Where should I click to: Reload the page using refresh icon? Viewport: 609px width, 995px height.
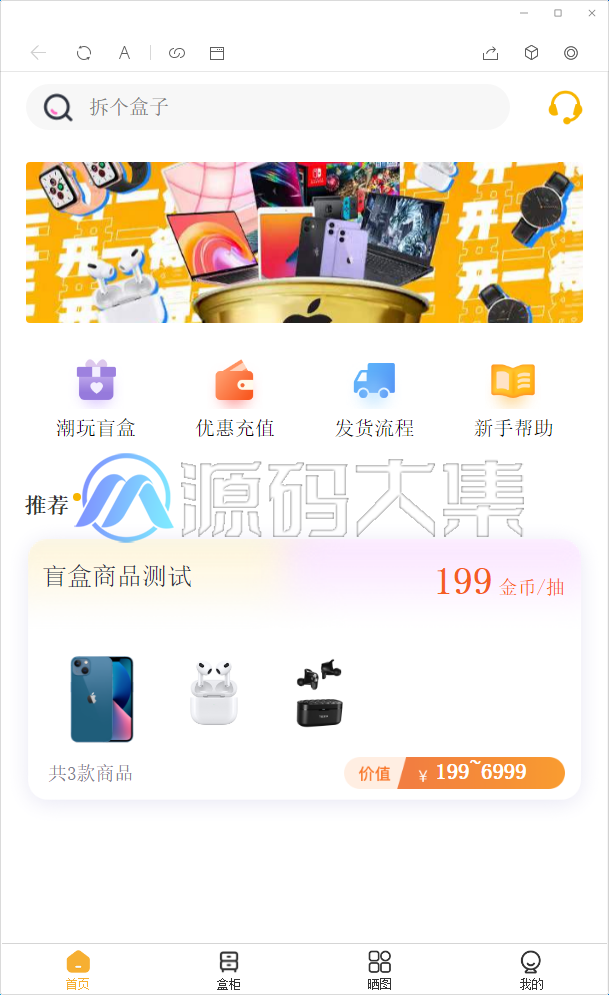pos(84,53)
